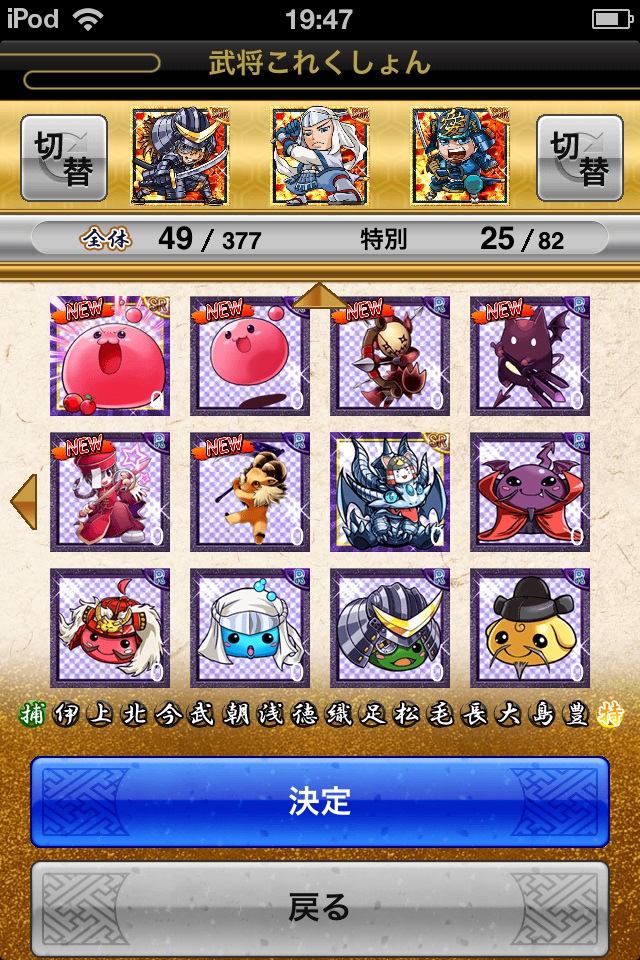
Task: Select the voodoo doll archer card
Action: coord(390,356)
